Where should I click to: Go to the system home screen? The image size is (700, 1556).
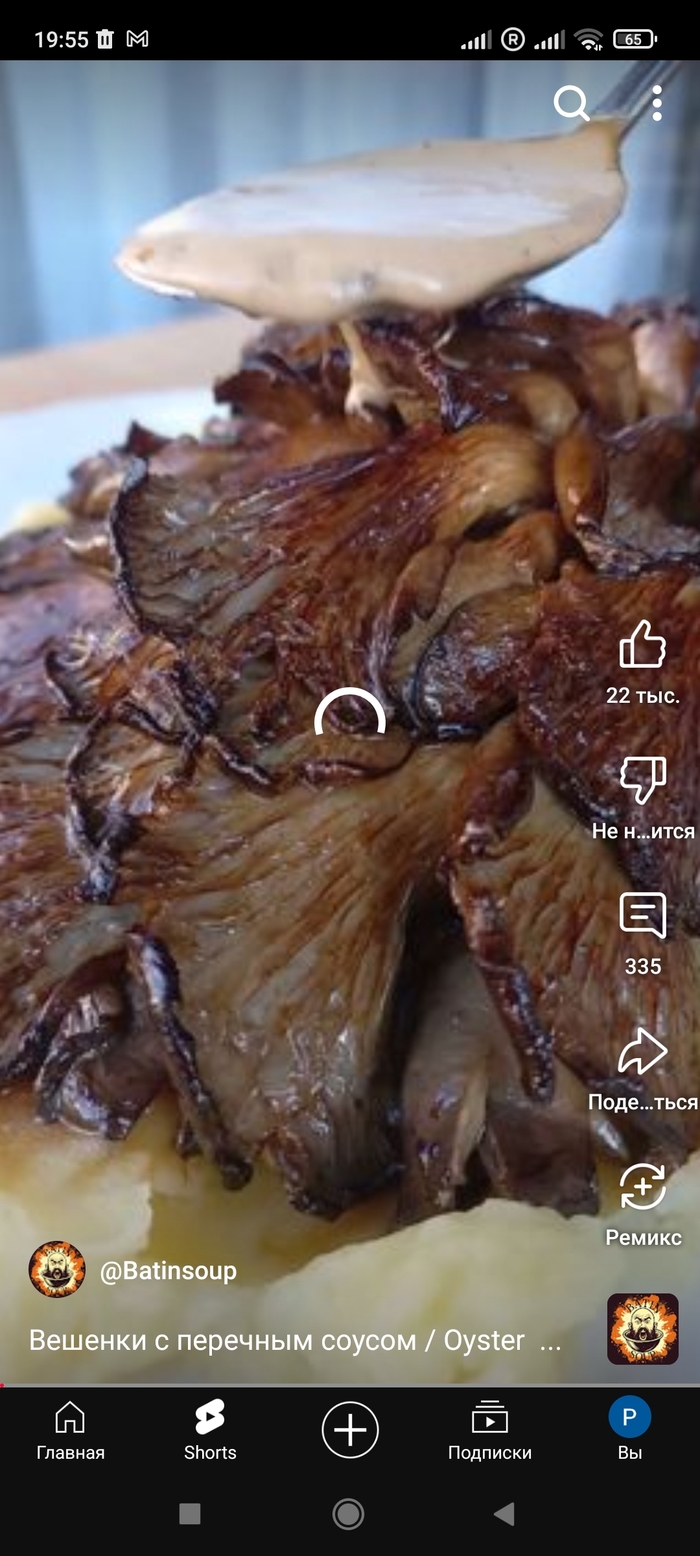[x=348, y=1514]
